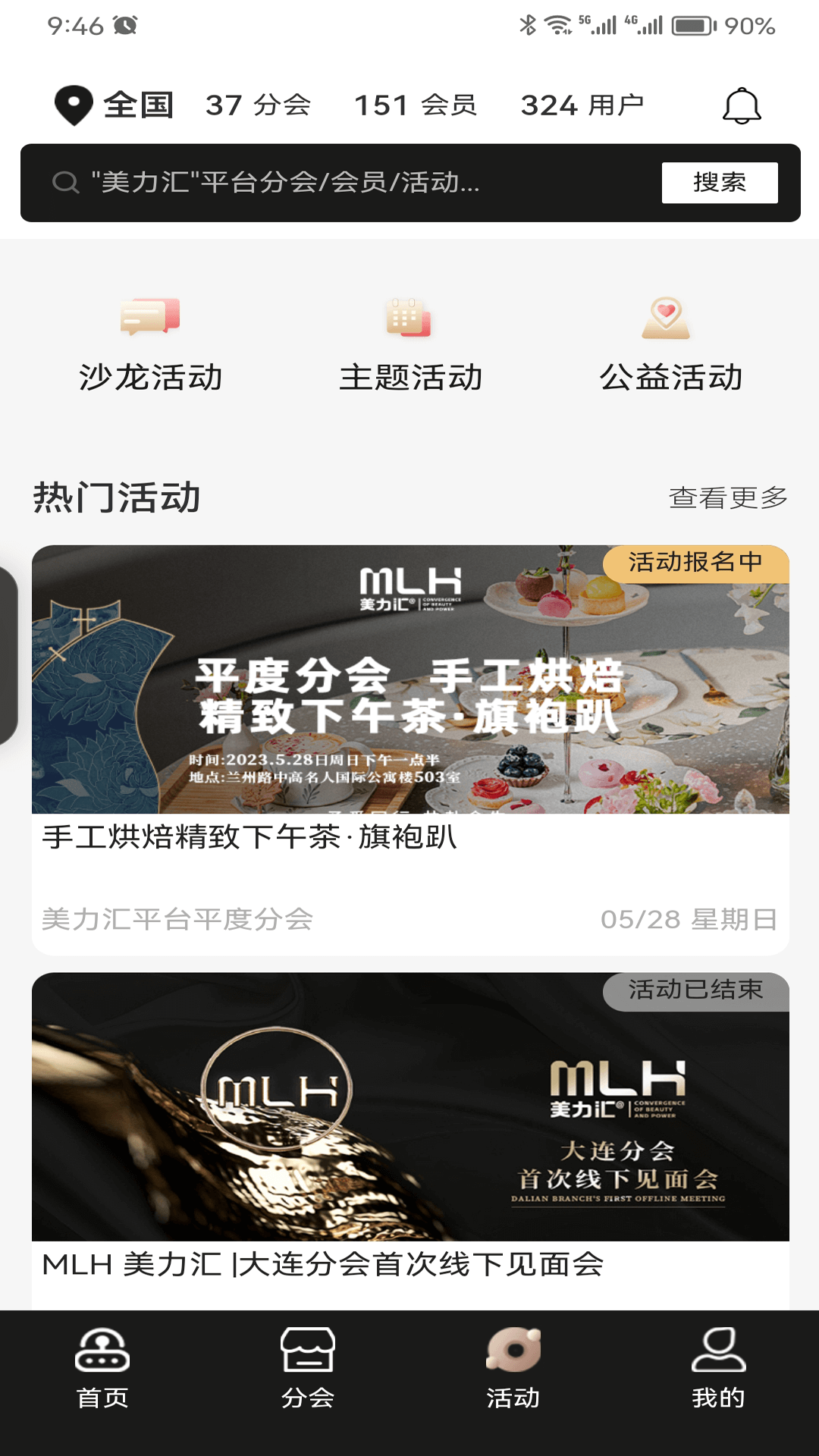This screenshot has width=819, height=1456.
Task: View more hot activities via 查看更多
Action: (727, 498)
